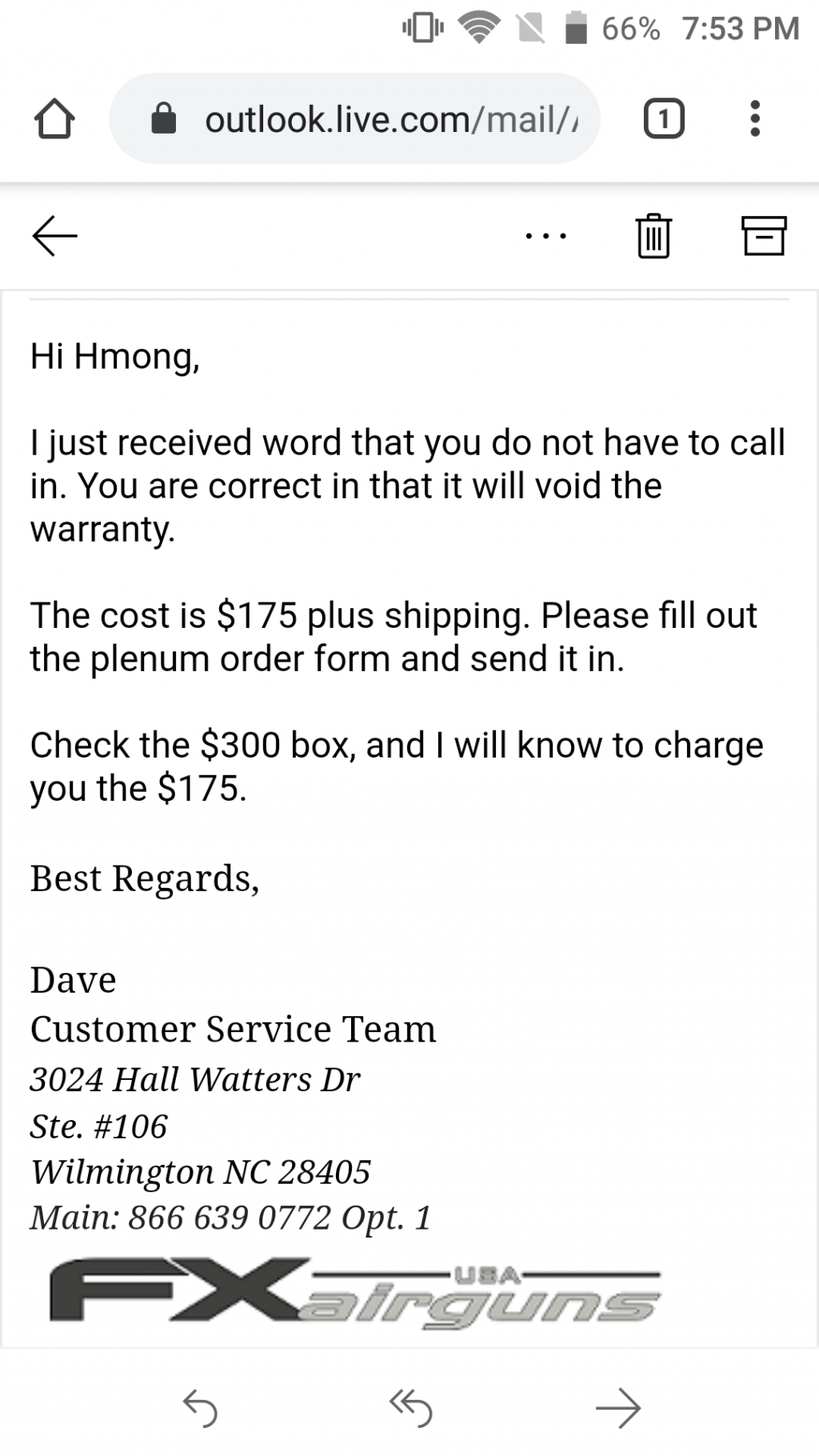Image resolution: width=819 pixels, height=1456 pixels.
Task: Go to the browser home page
Action: pos(54,119)
